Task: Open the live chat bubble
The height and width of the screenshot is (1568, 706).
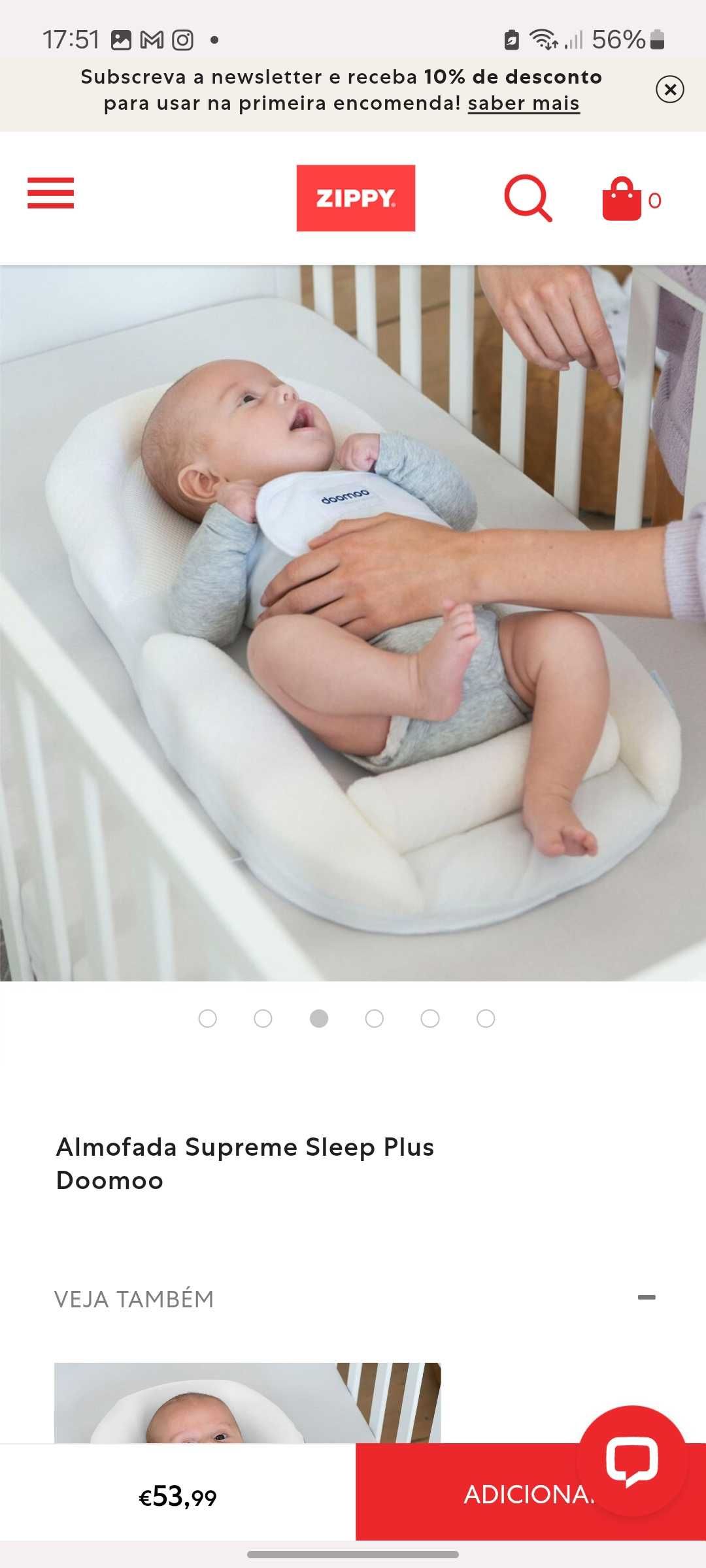Action: (632, 1460)
